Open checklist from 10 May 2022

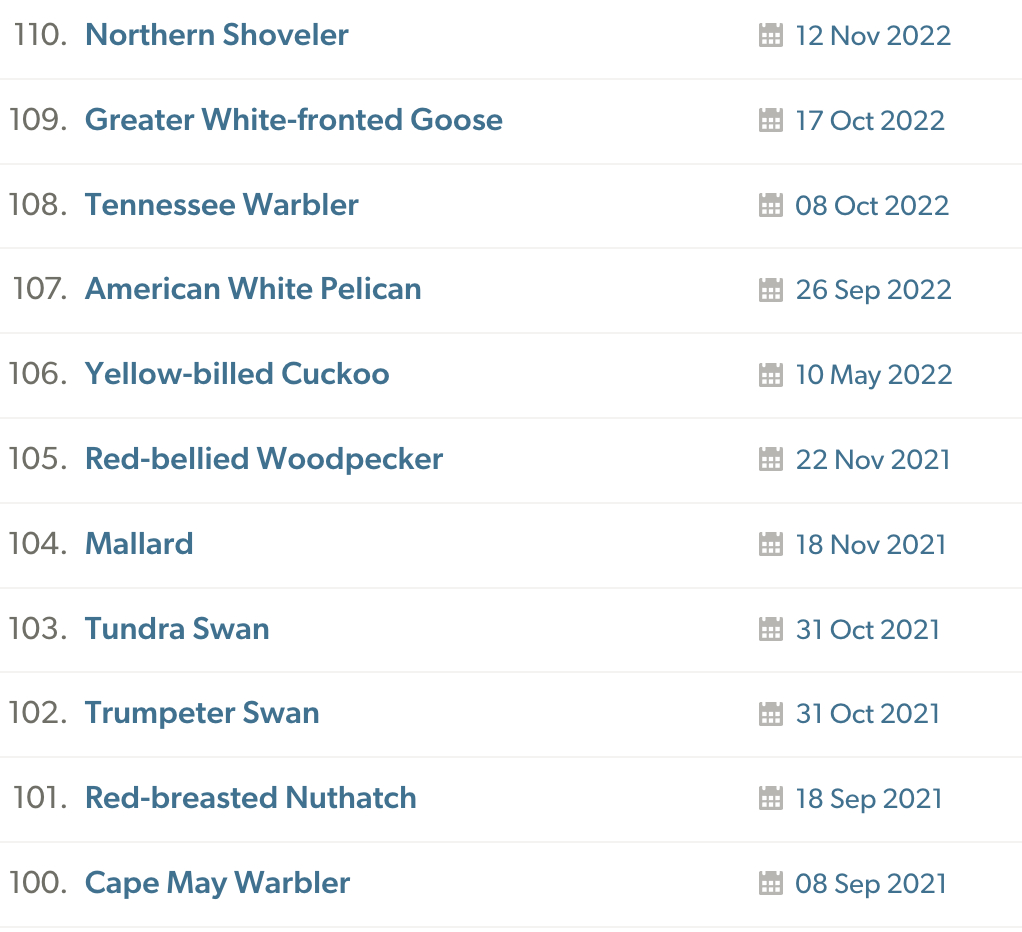pos(873,375)
